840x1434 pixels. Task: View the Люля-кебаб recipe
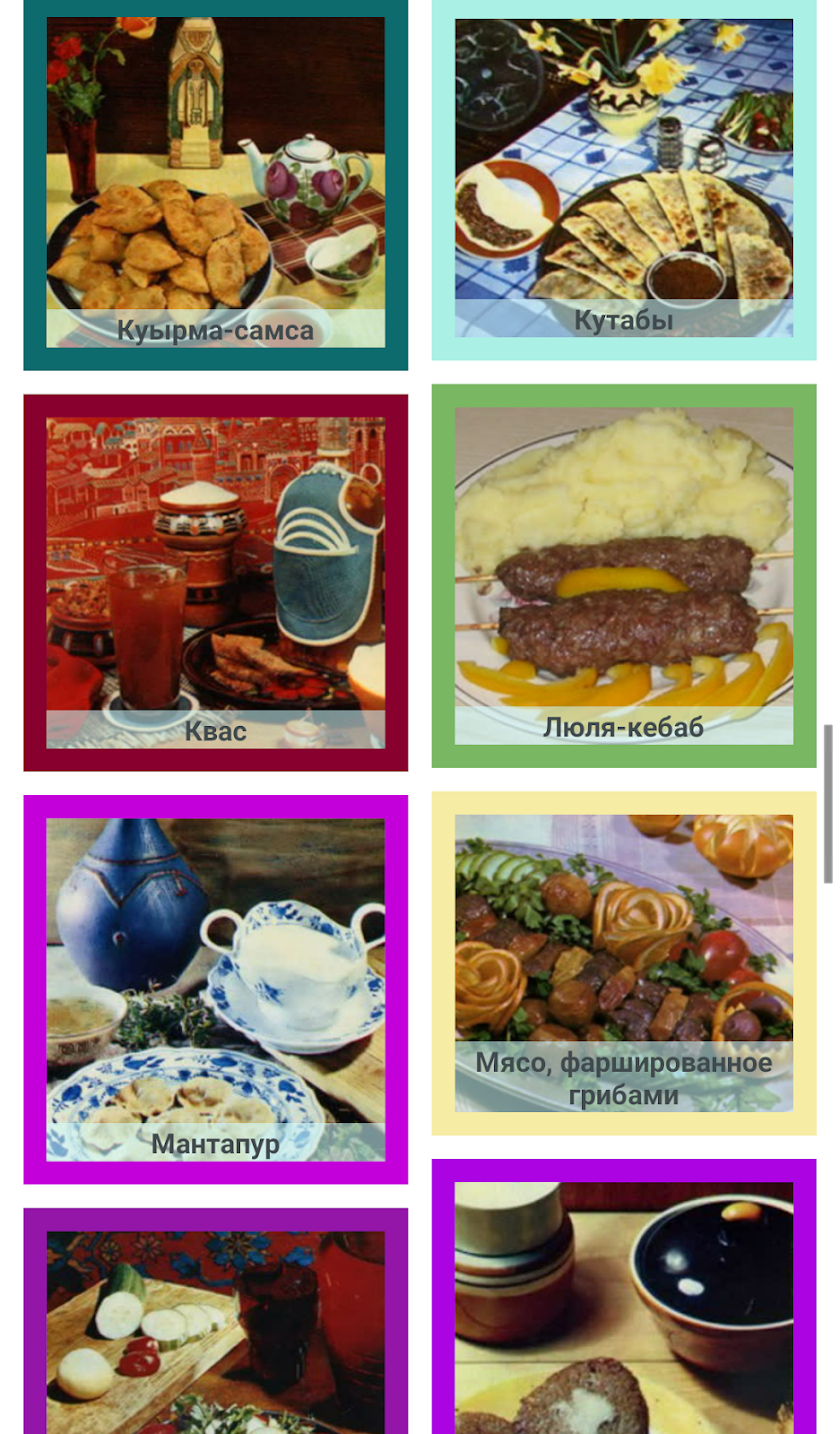click(623, 575)
